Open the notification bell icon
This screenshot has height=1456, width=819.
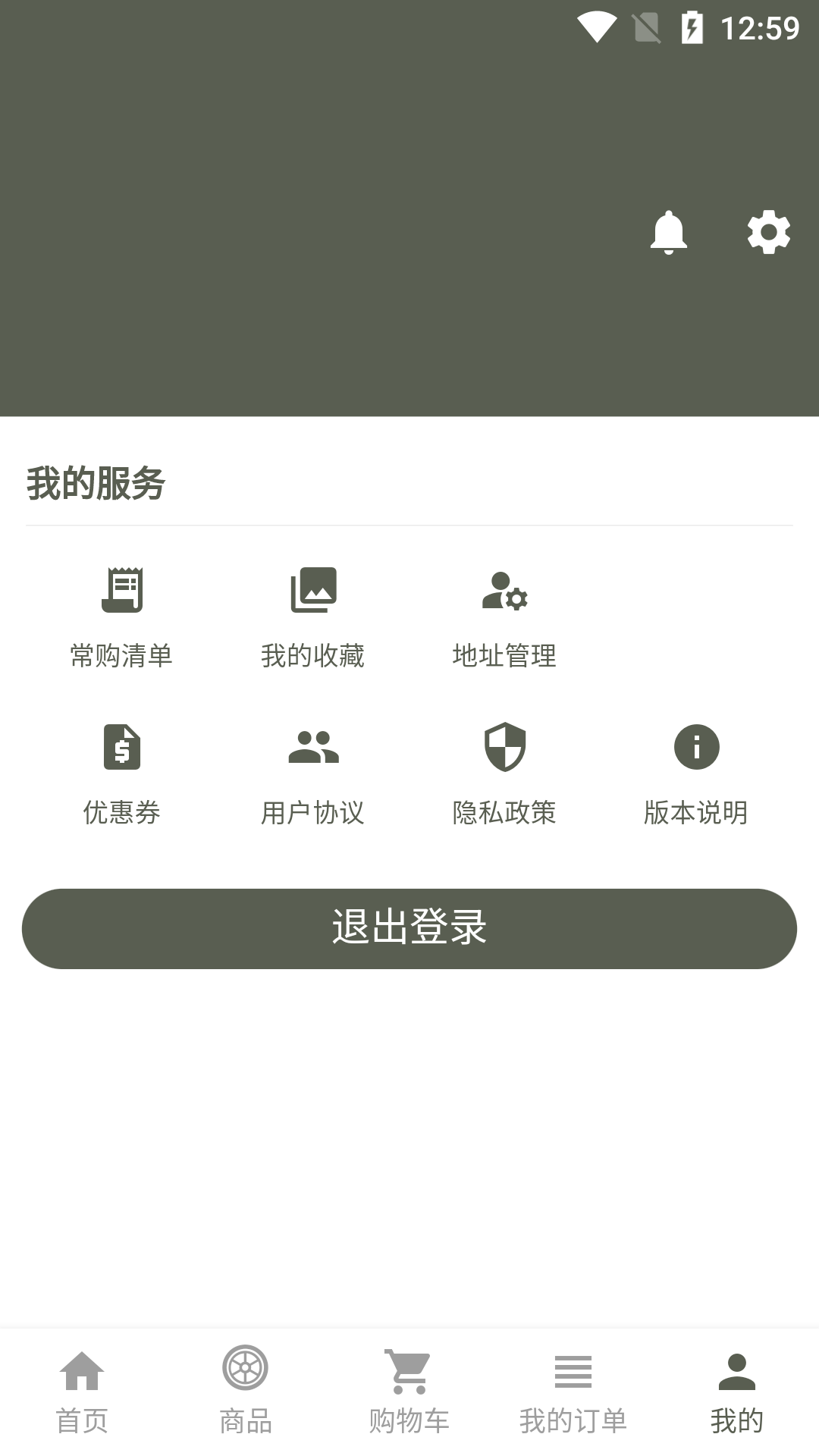pyautogui.click(x=669, y=233)
